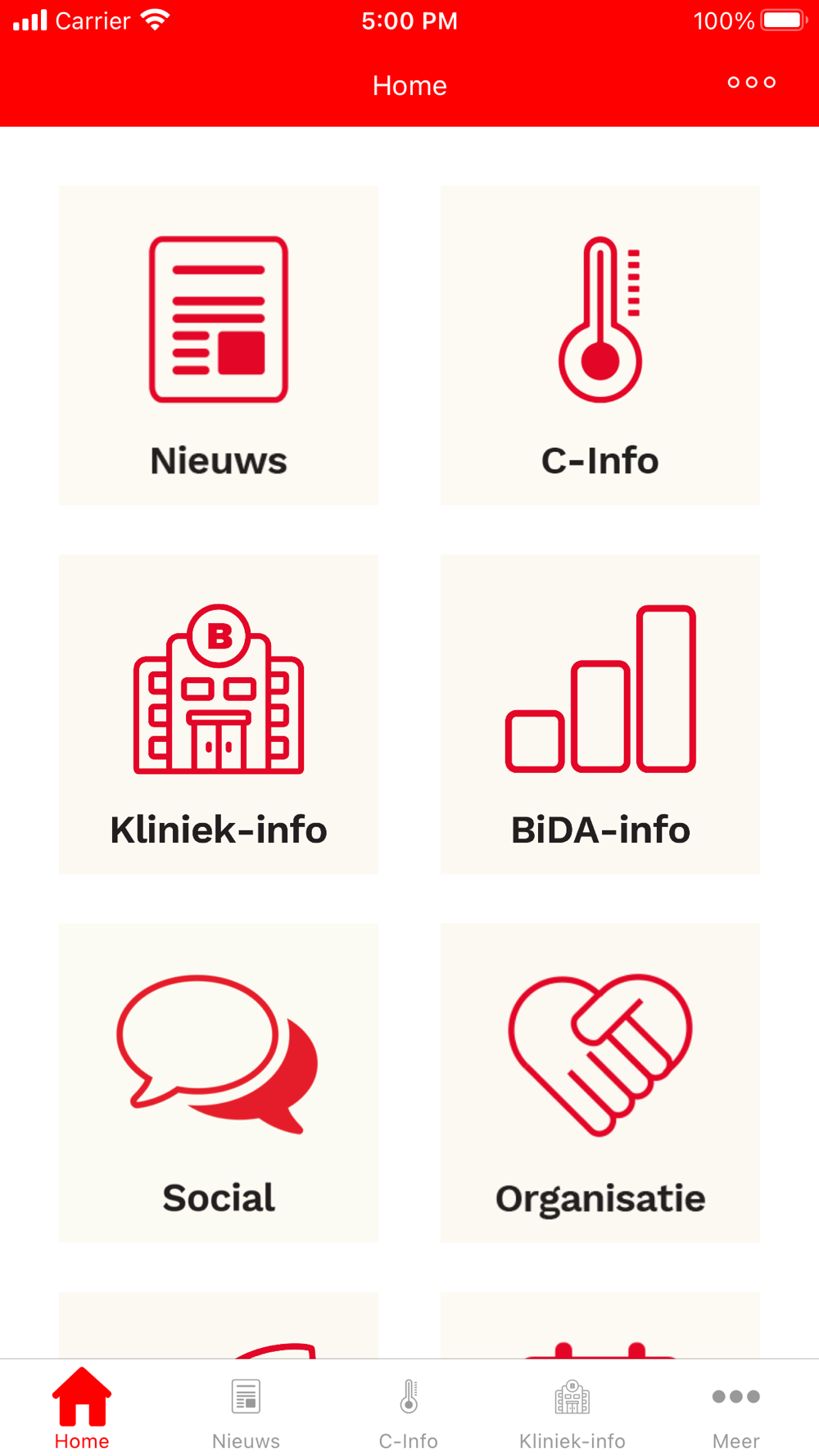Open the C-Info thermometer tile
This screenshot has width=819, height=1456.
point(600,345)
